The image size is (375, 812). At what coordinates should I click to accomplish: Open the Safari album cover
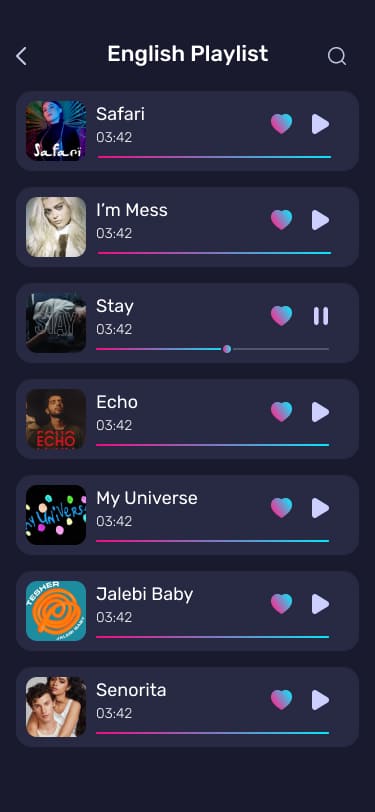click(x=56, y=130)
